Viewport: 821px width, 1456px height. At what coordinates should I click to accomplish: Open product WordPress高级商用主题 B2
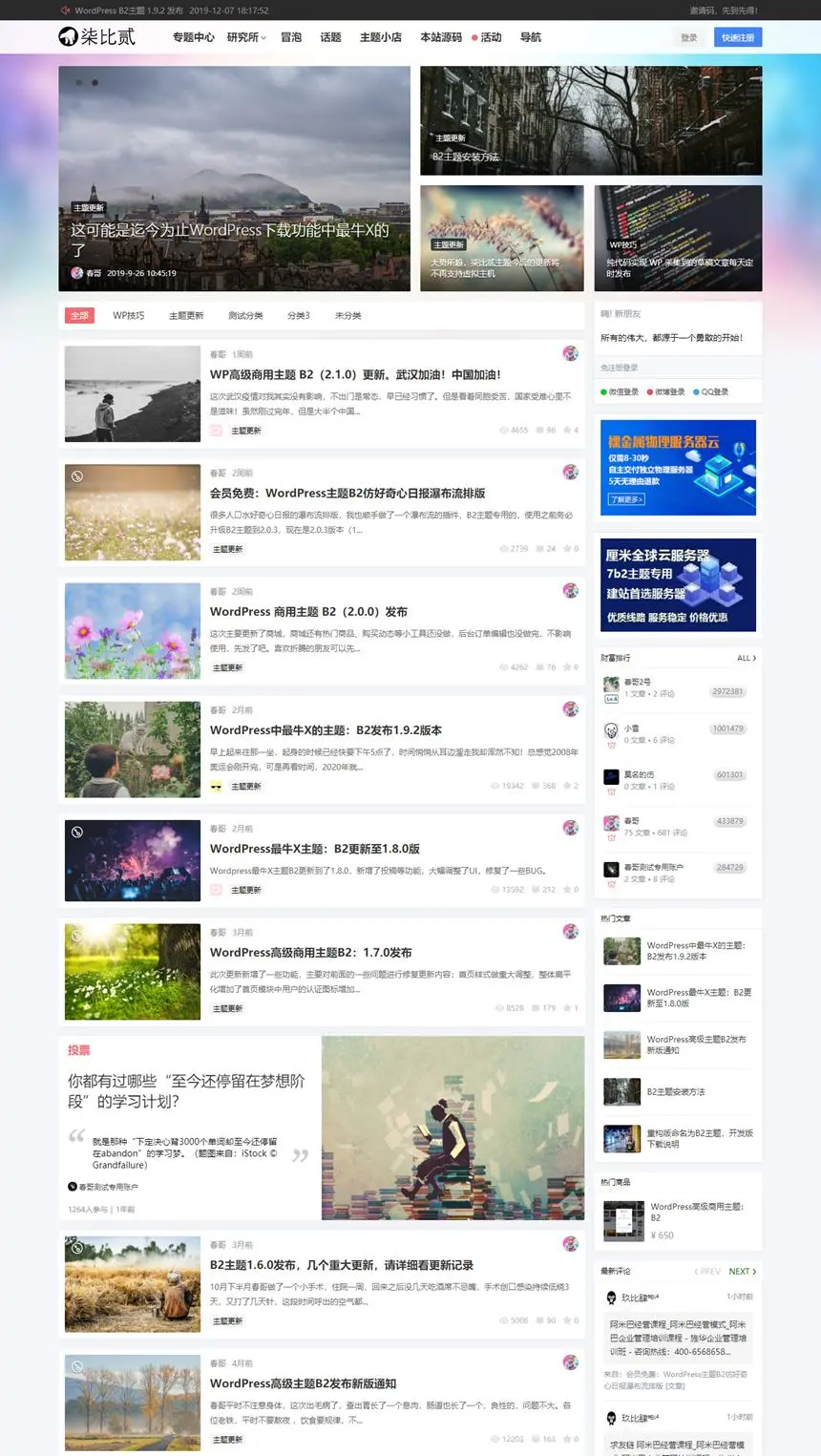tap(696, 1212)
